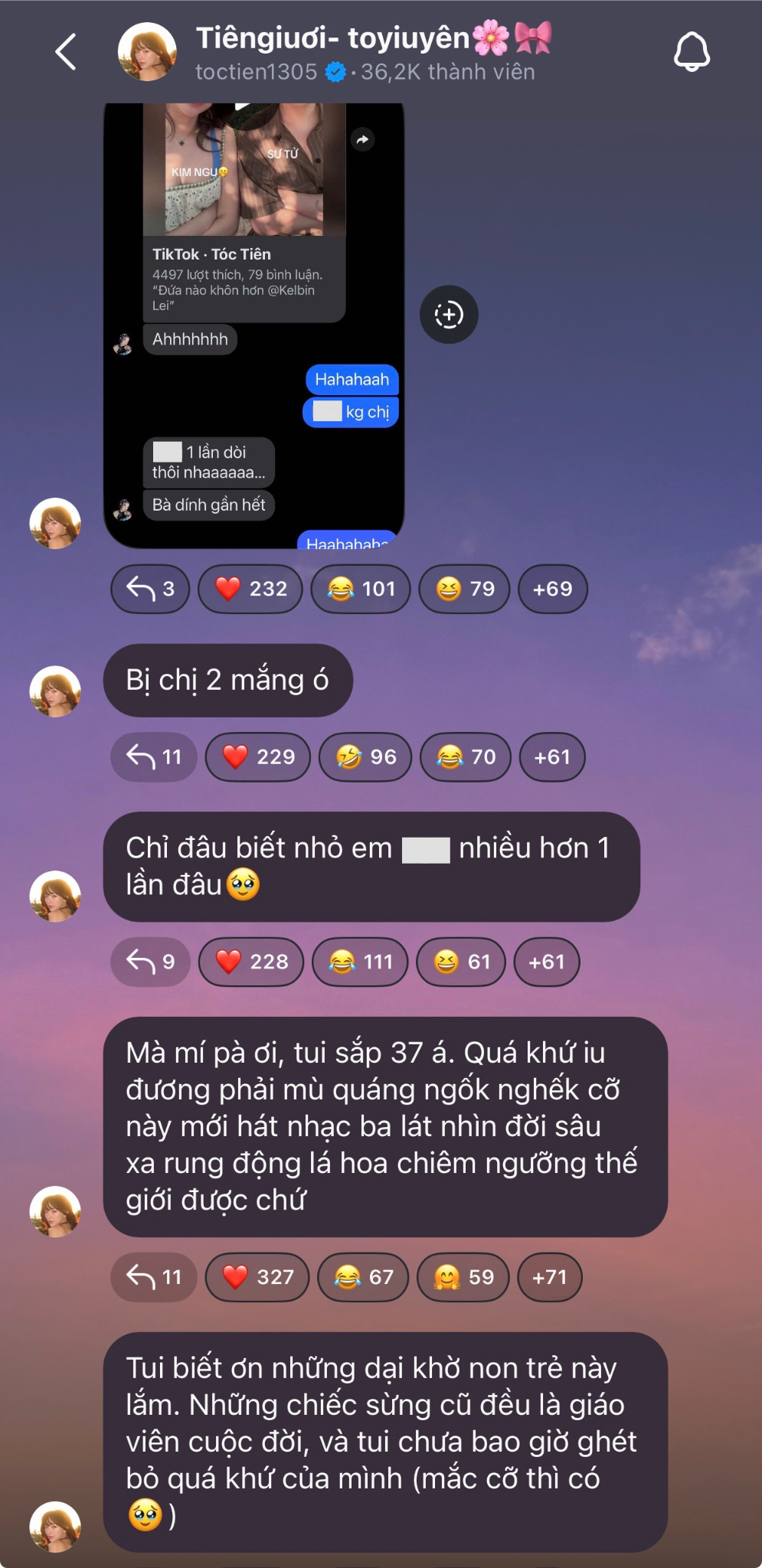Open the channel notifications bell
Screen dimensions: 762x1568
692,52
